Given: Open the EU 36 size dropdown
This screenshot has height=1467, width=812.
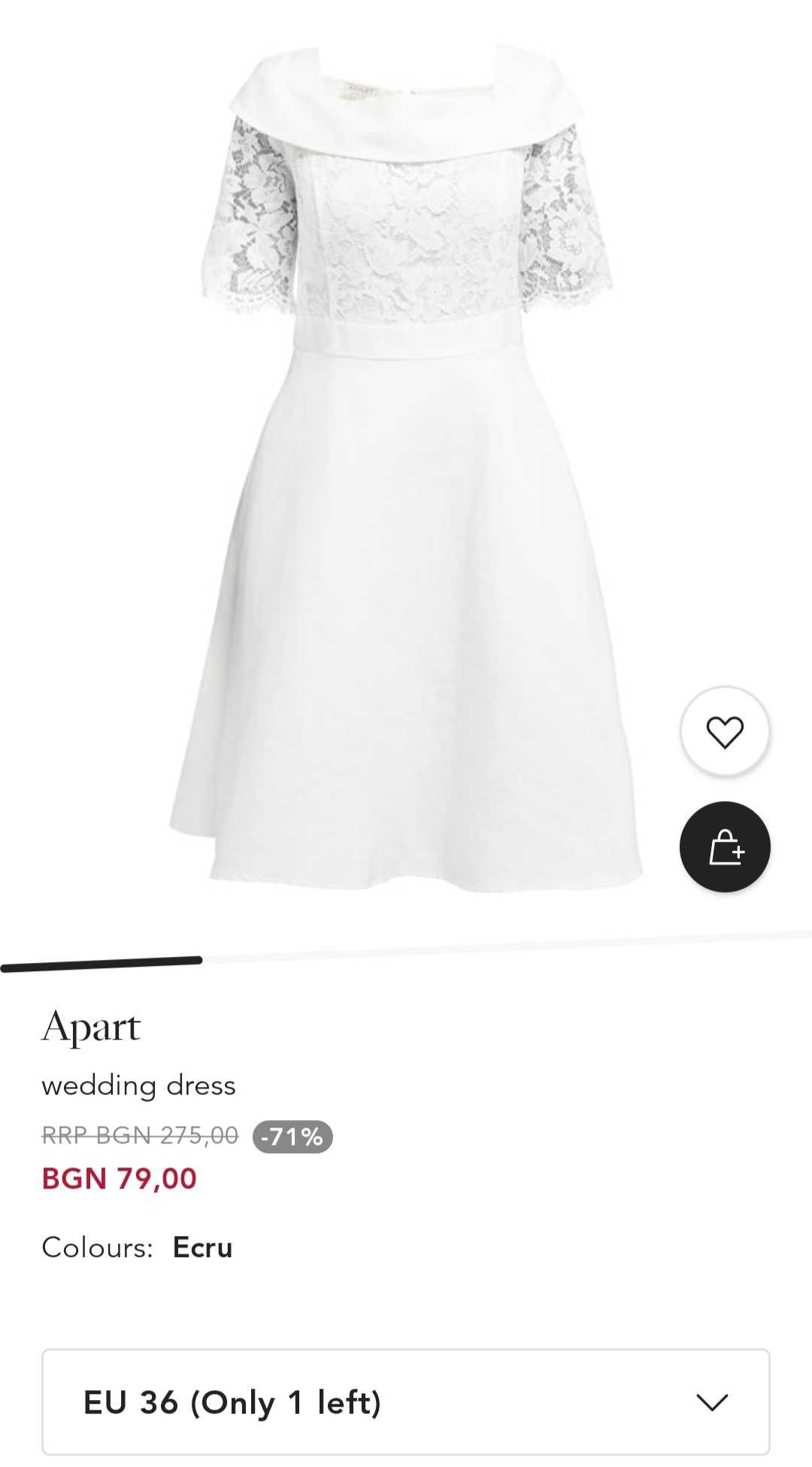Looking at the screenshot, I should click(406, 1402).
